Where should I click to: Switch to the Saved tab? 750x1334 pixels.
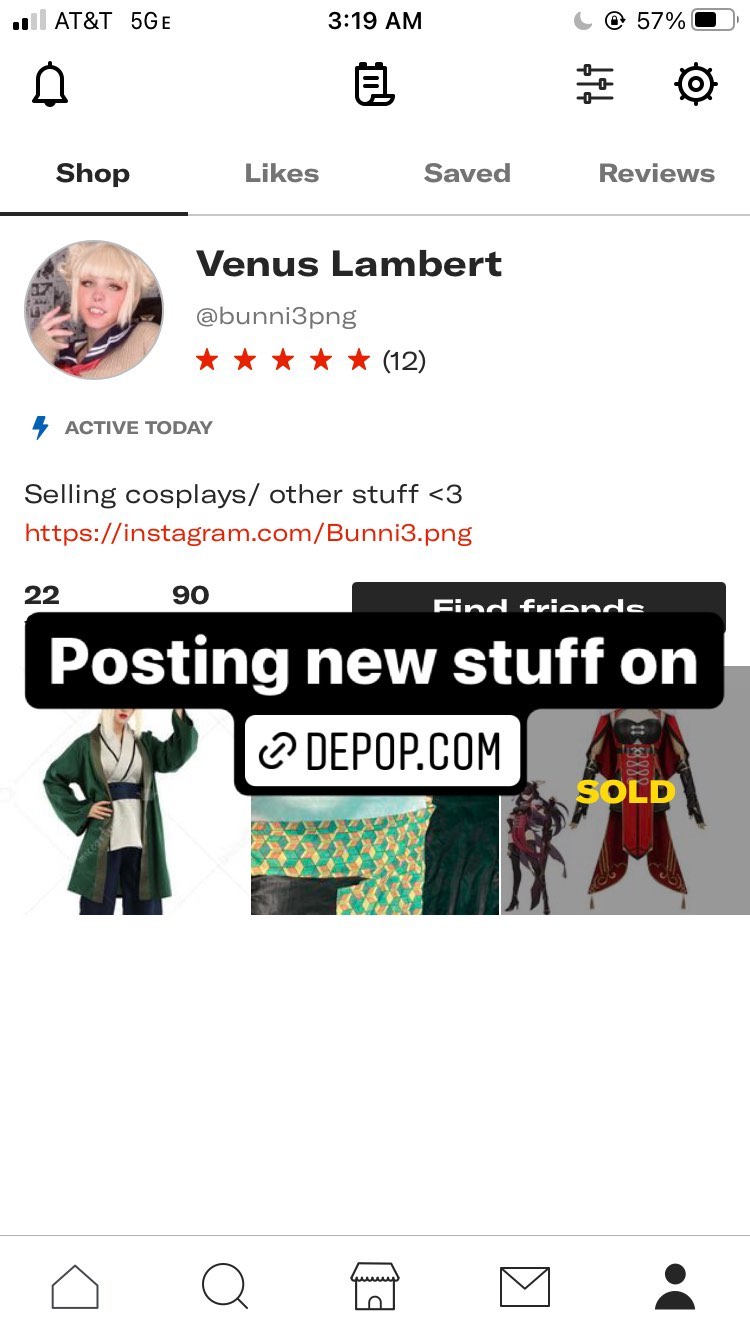(467, 173)
